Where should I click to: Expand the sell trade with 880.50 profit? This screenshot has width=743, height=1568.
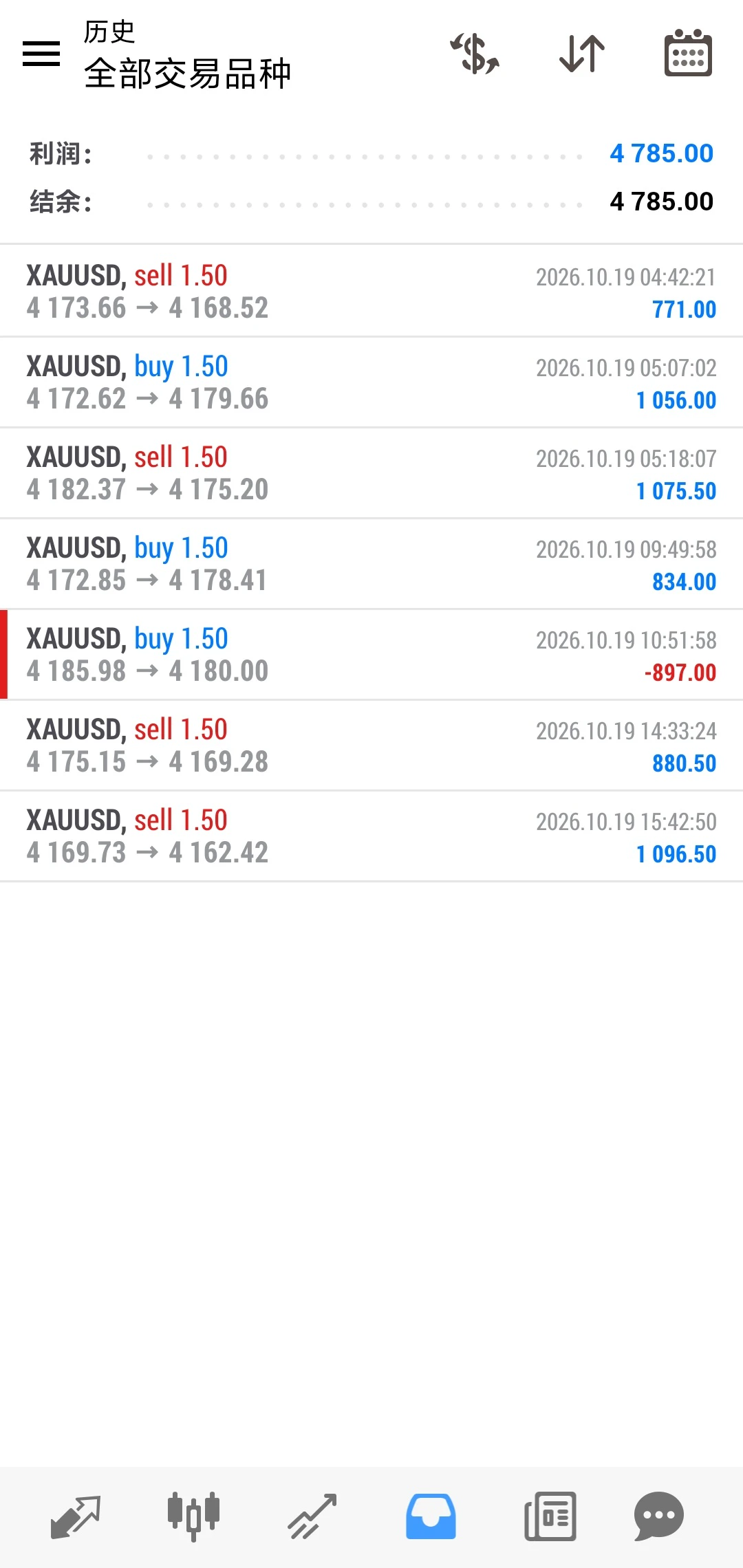[371, 745]
